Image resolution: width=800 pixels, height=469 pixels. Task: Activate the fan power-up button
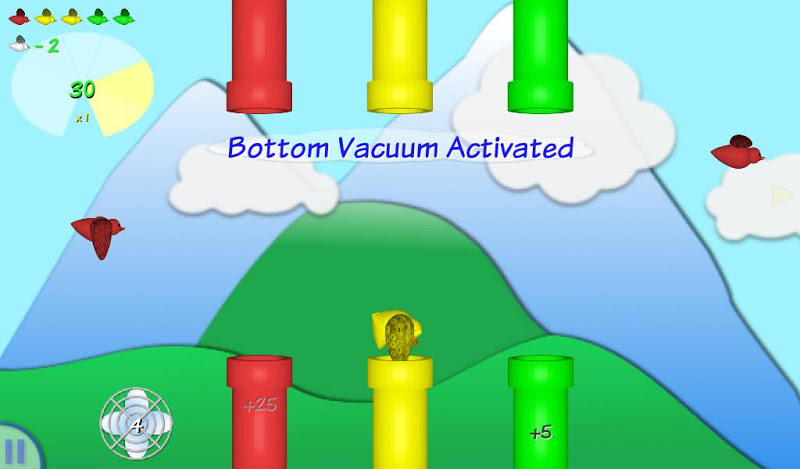tap(136, 424)
